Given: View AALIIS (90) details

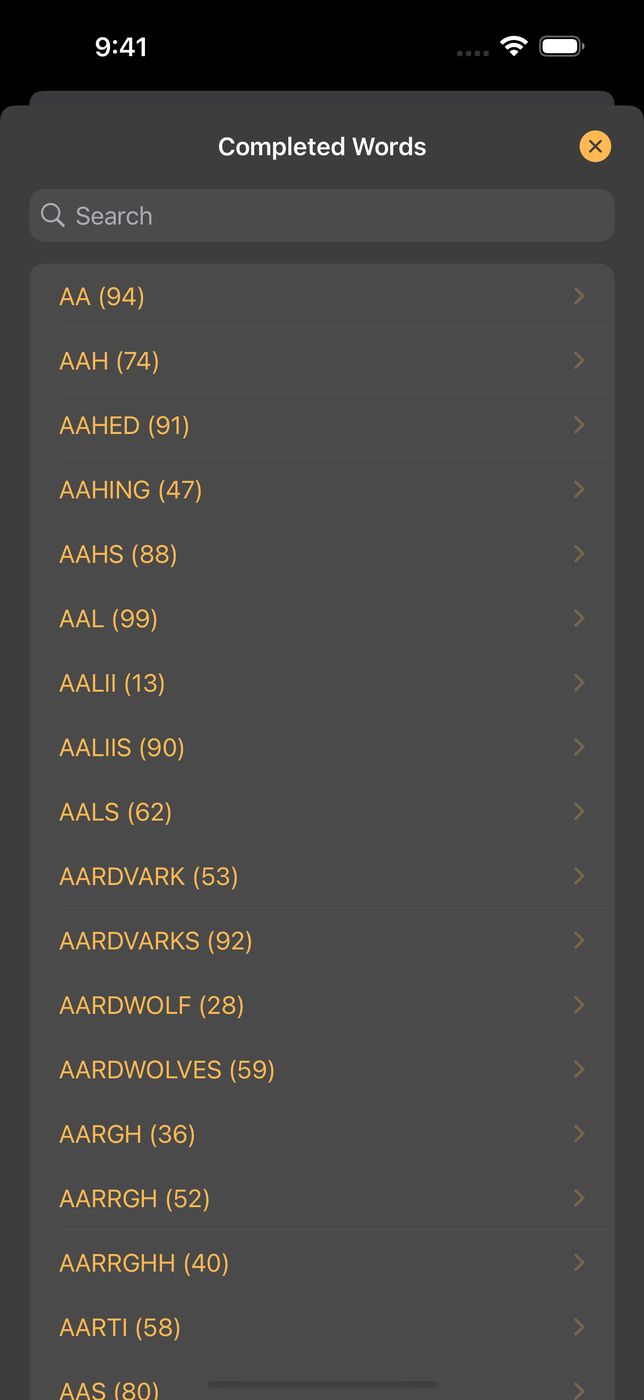Looking at the screenshot, I should (322, 748).
